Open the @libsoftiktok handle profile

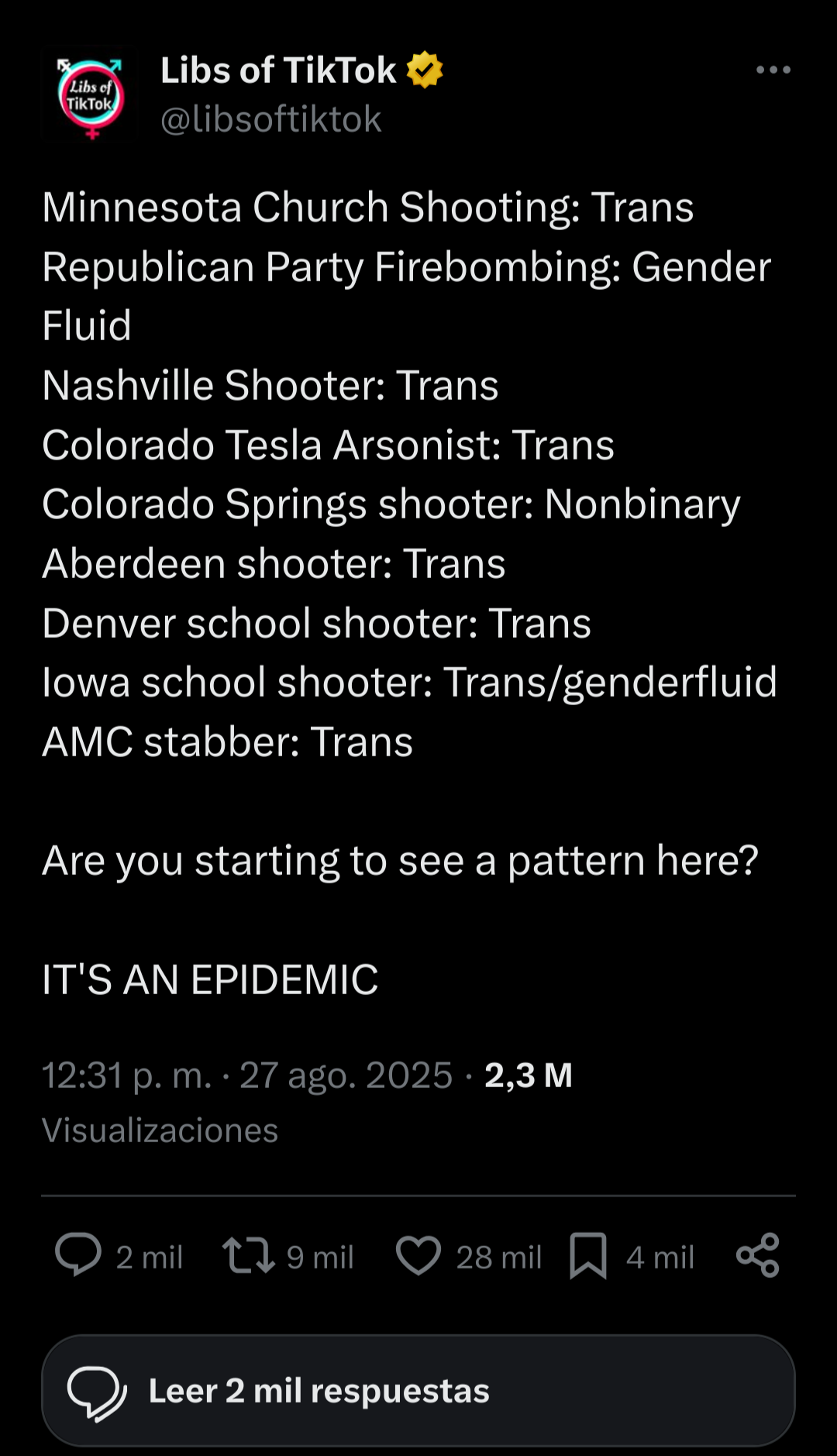tap(270, 119)
